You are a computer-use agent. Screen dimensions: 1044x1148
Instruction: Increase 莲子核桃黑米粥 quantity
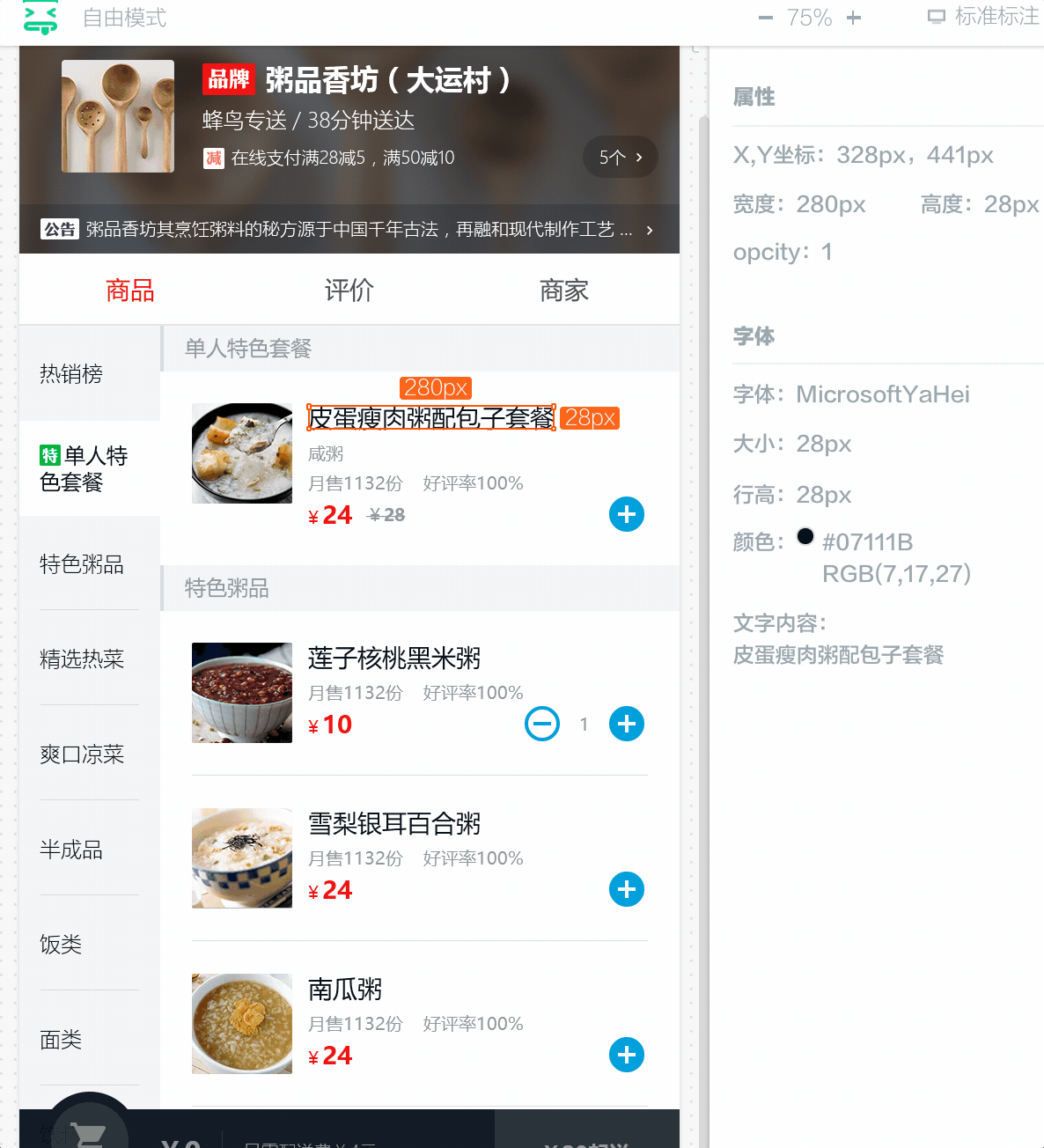(626, 724)
